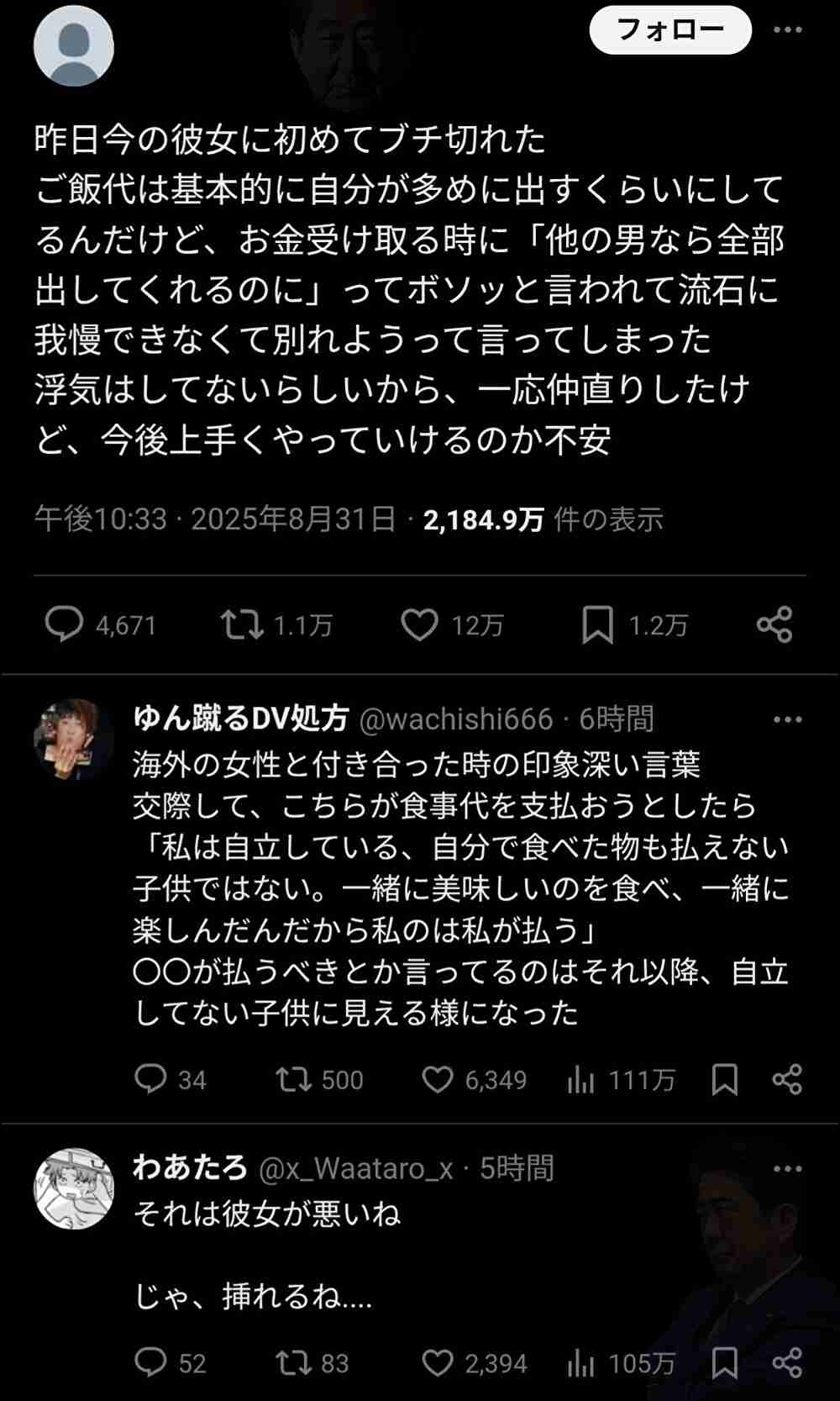The width and height of the screenshot is (840, 1401).
Task: Share ゆん蹴るDV処方's reply
Action: 787,1079
